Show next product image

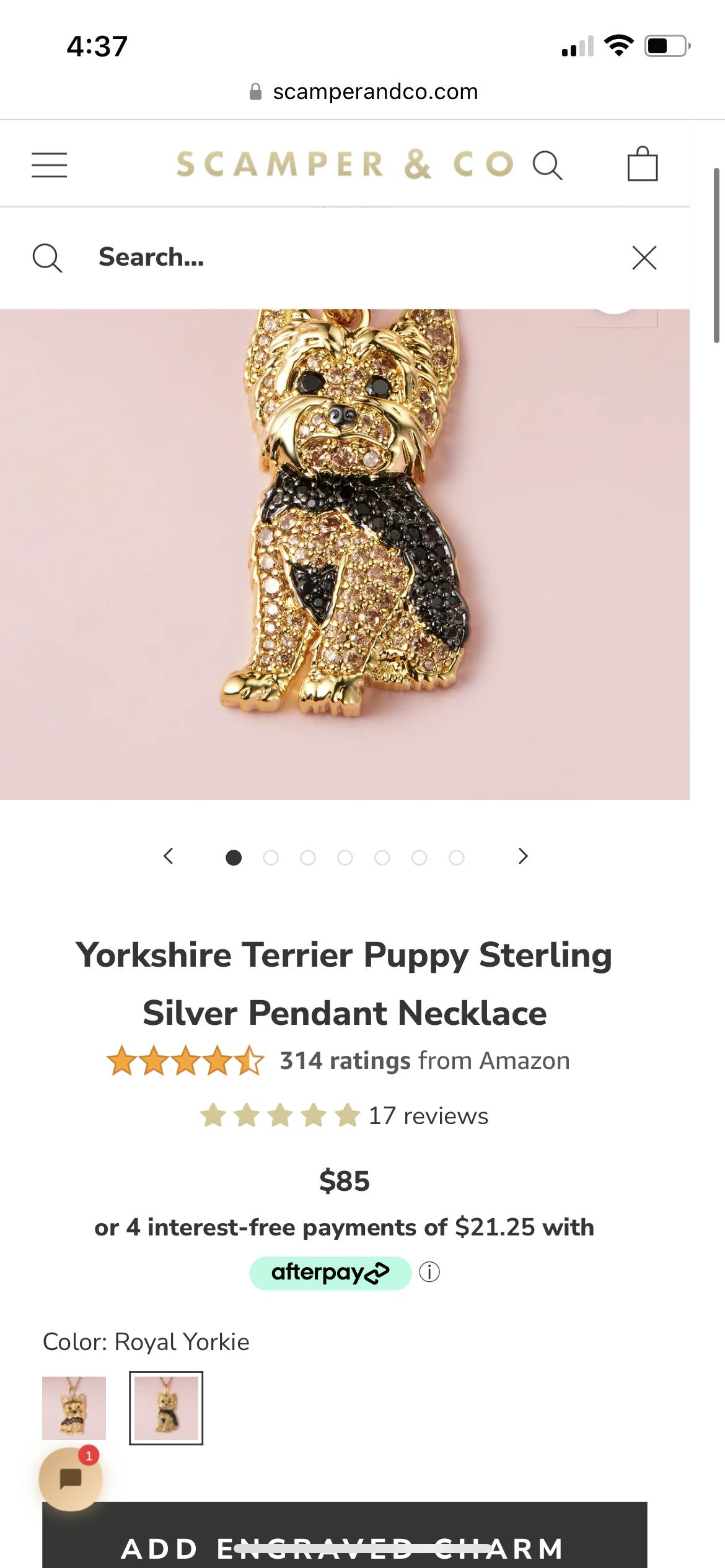click(x=523, y=856)
